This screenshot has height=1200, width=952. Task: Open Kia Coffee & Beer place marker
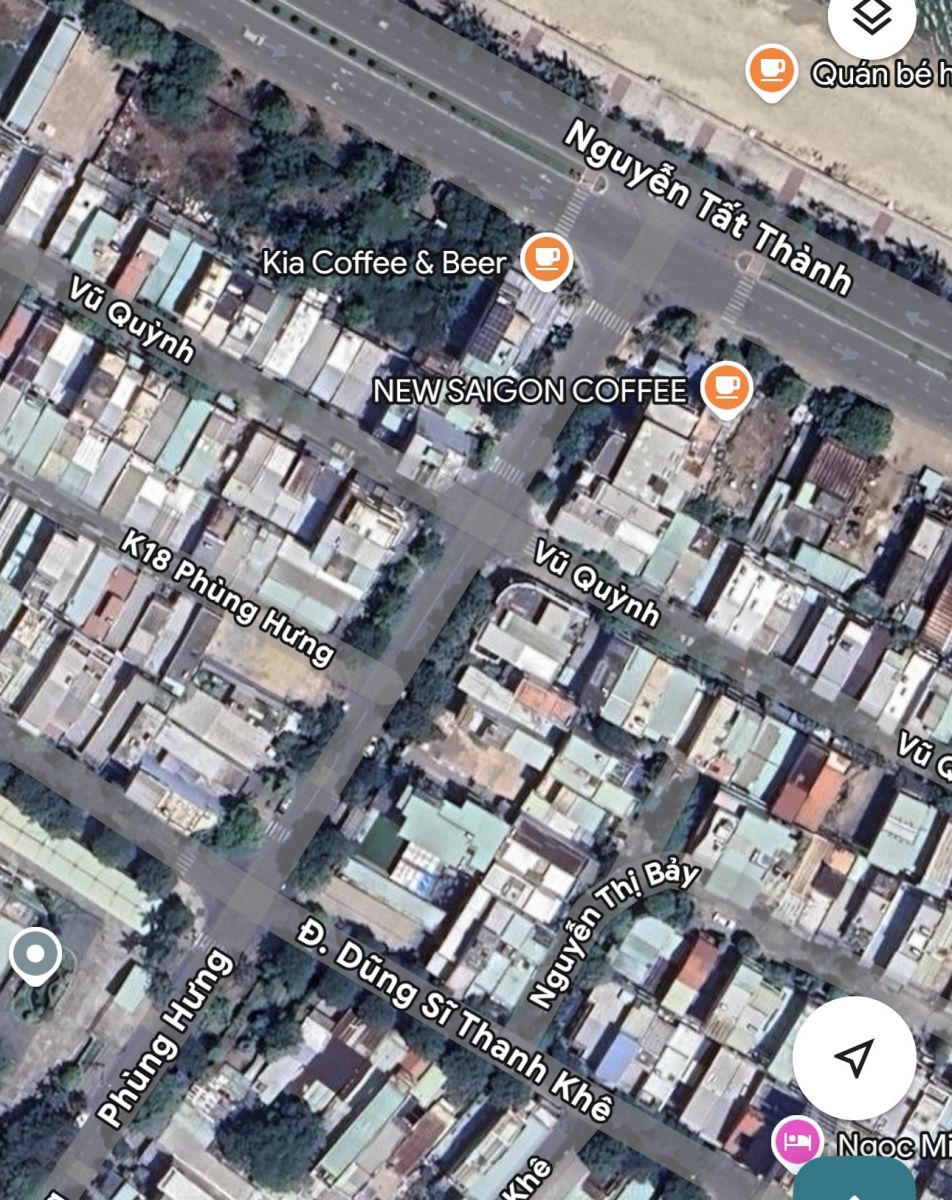[x=547, y=260]
